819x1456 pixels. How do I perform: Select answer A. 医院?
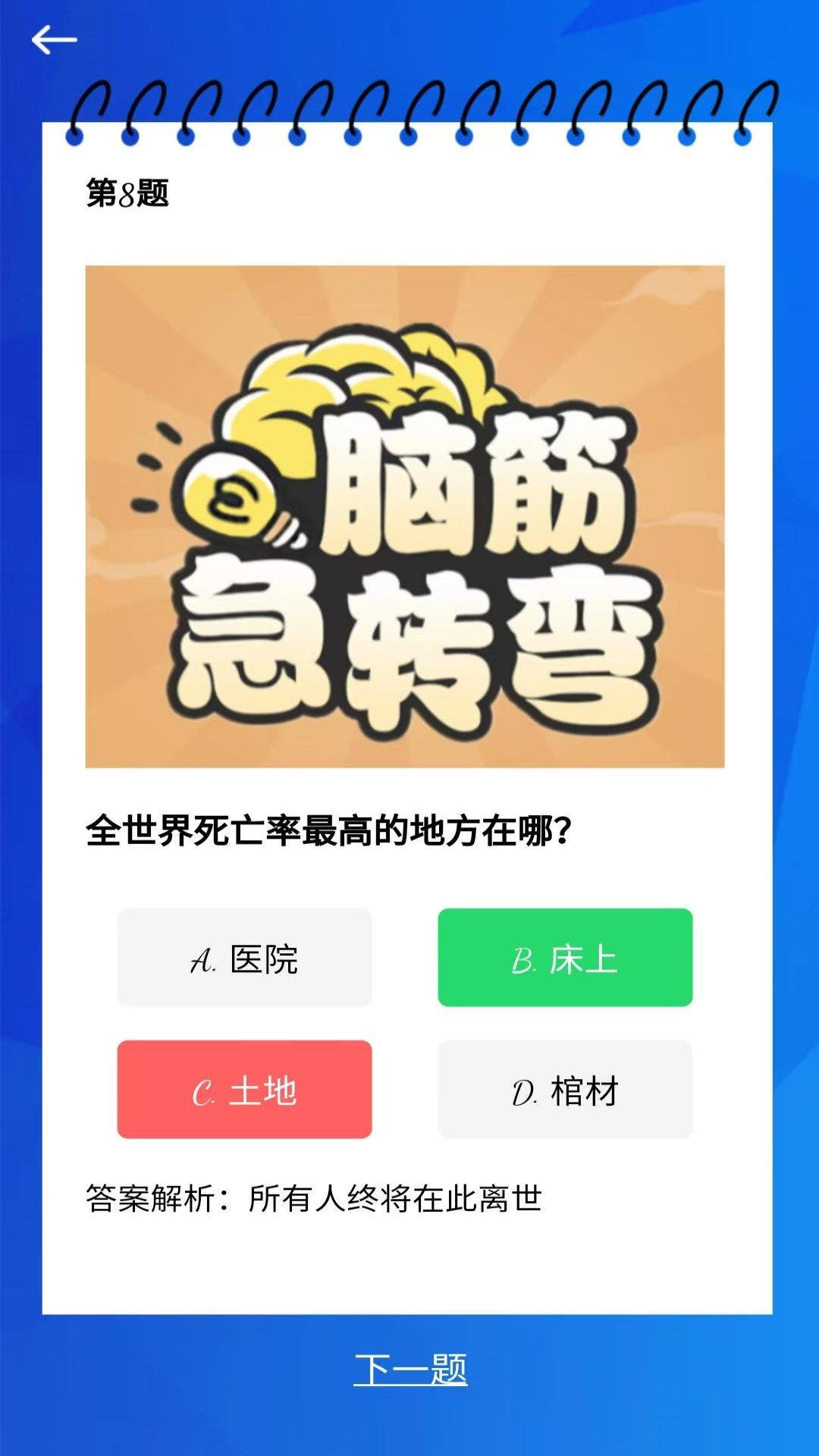244,958
